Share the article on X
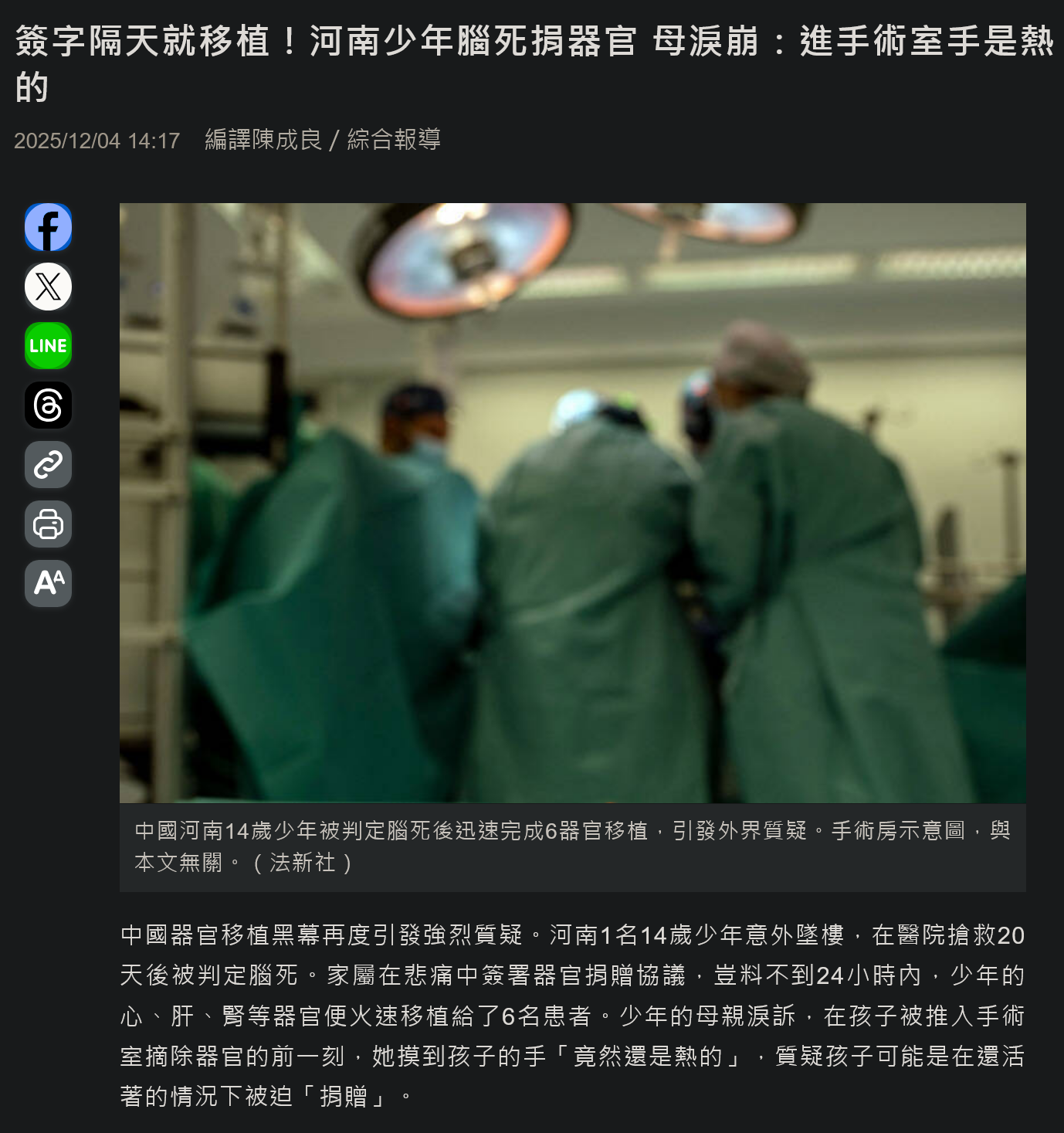The image size is (1064, 1133). point(48,287)
